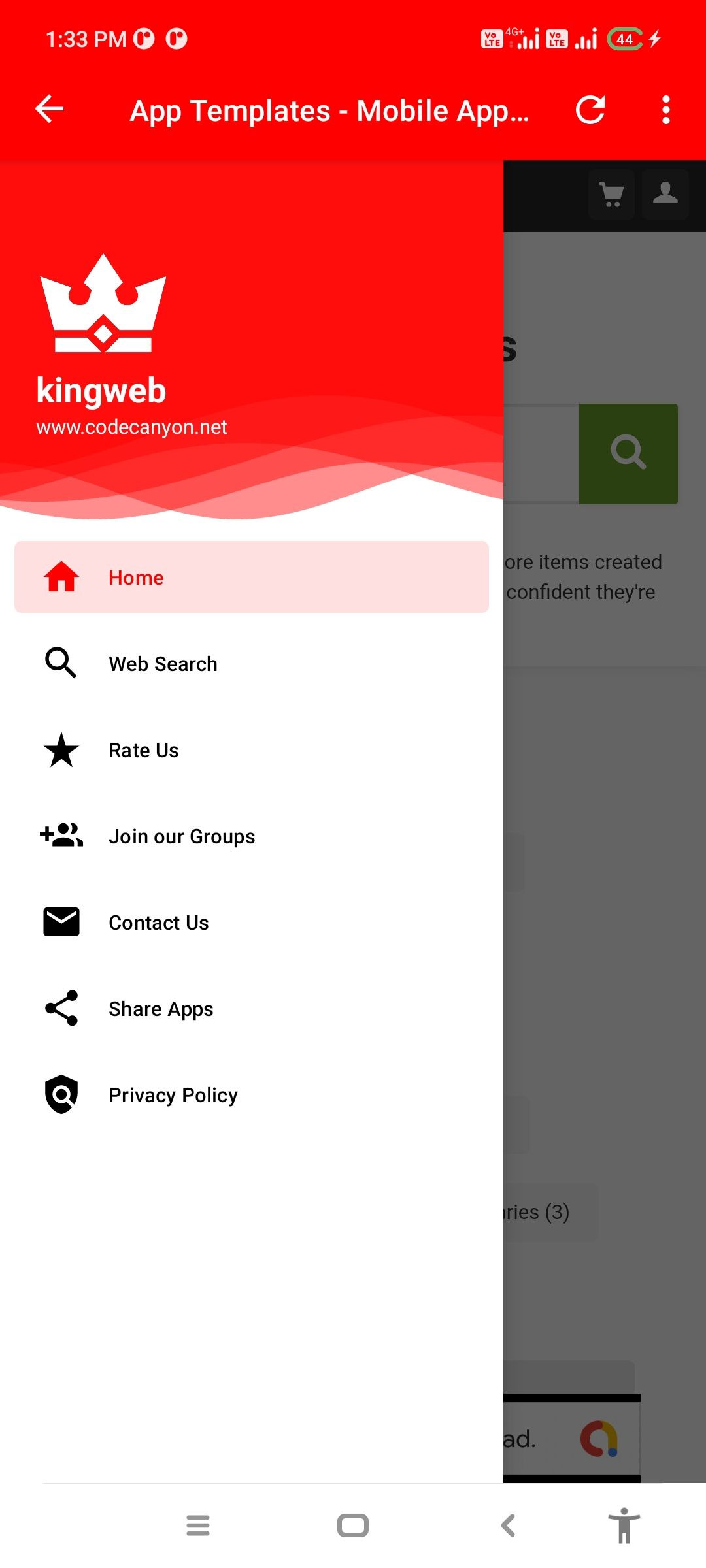Tap the green search button
706x1568 pixels.
[x=628, y=453]
